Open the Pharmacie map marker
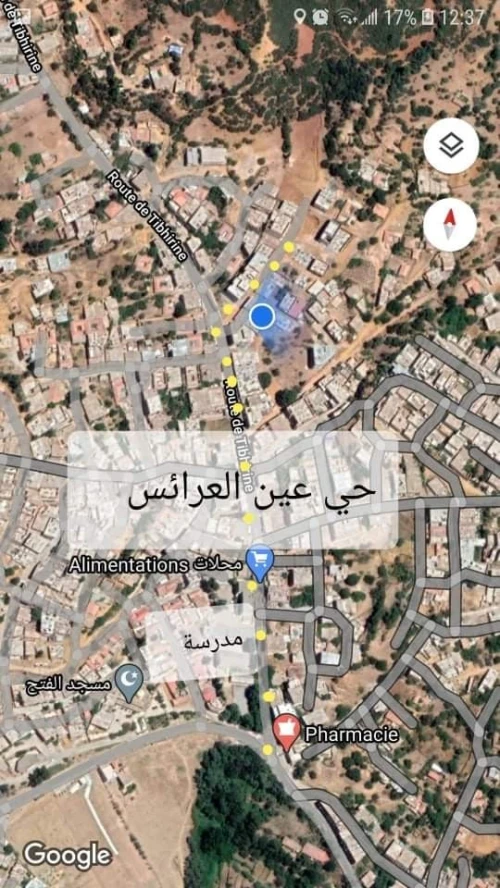The height and width of the screenshot is (888, 500). click(x=287, y=732)
